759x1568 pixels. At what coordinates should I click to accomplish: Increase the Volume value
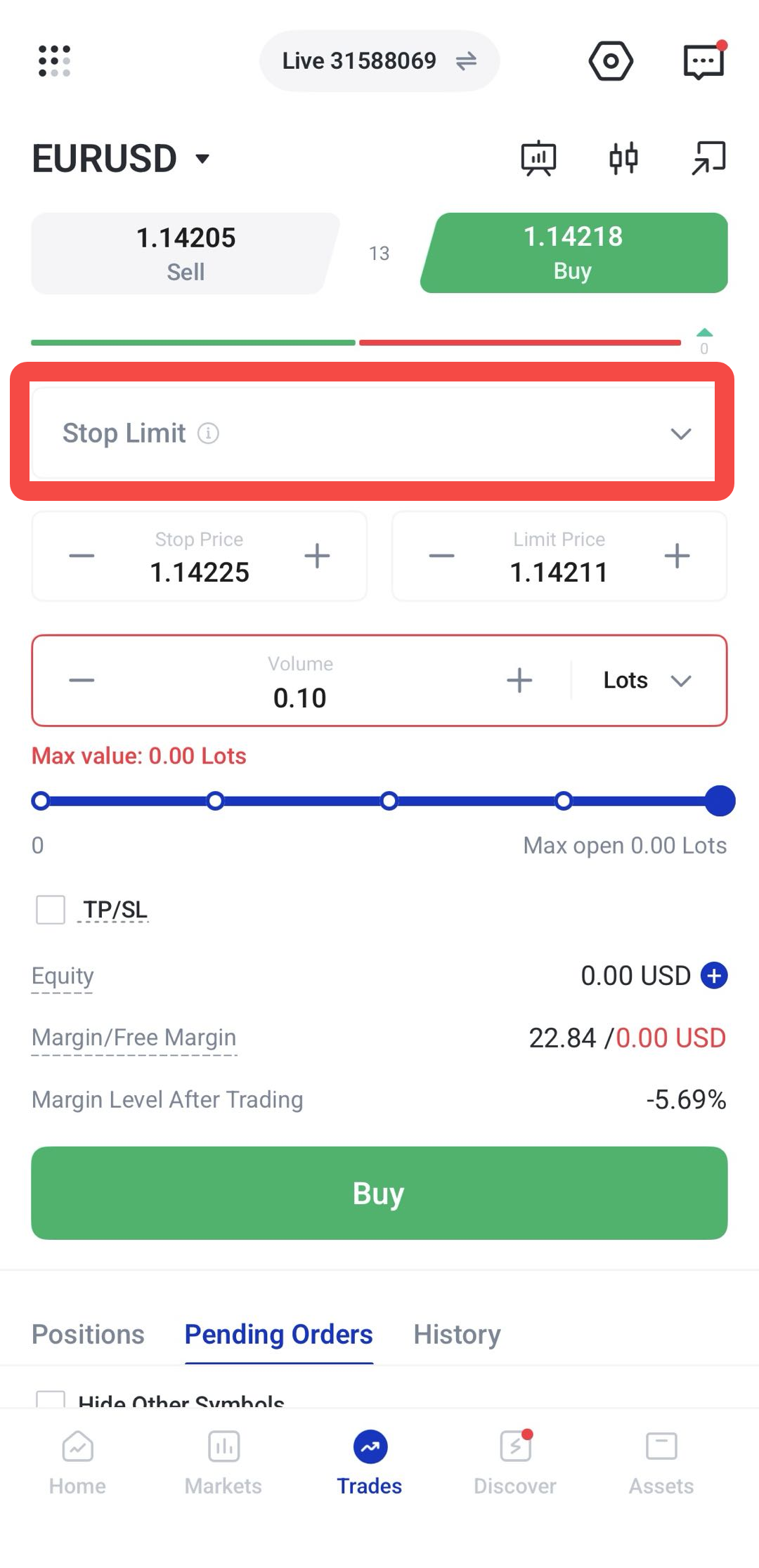coord(519,680)
